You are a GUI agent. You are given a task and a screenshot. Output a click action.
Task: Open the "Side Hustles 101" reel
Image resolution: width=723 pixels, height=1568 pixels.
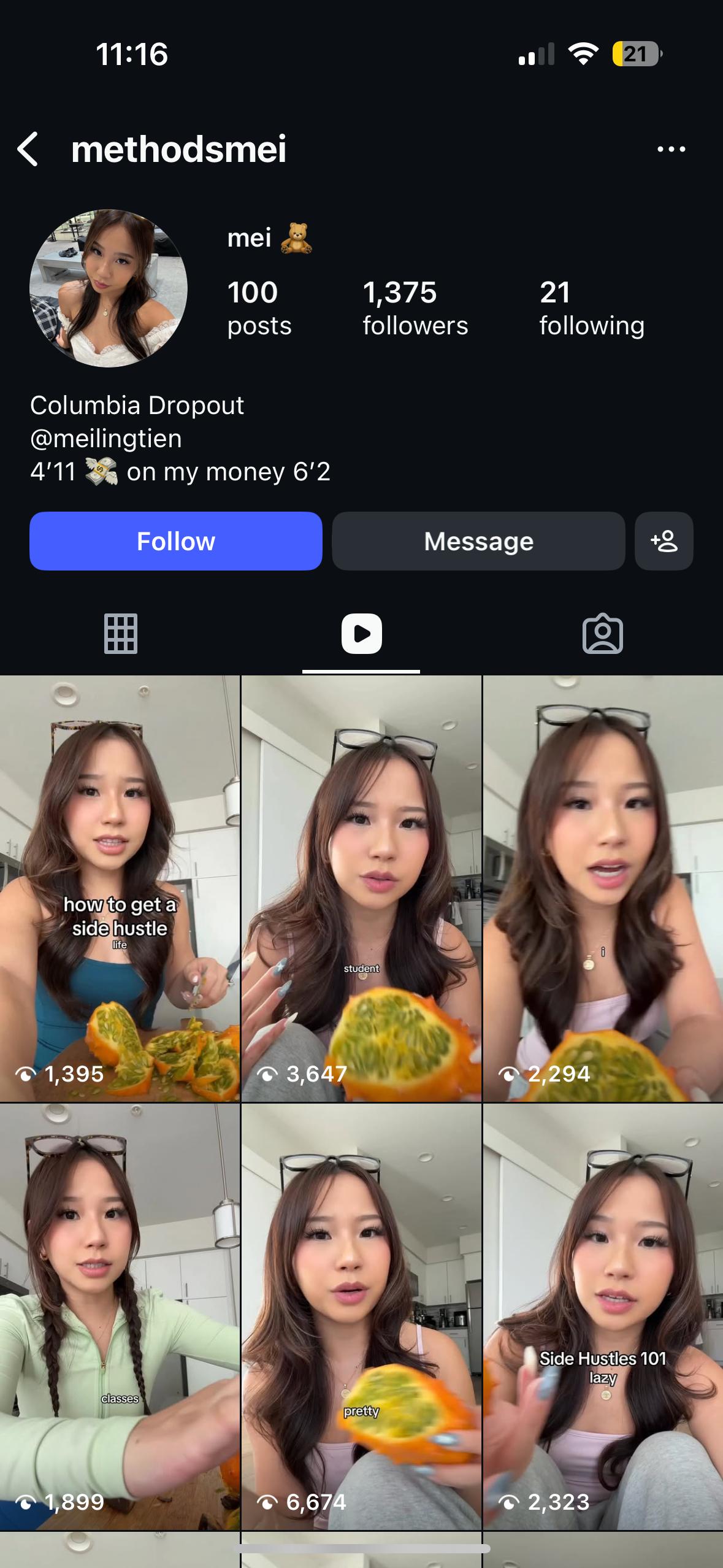coord(603,1316)
